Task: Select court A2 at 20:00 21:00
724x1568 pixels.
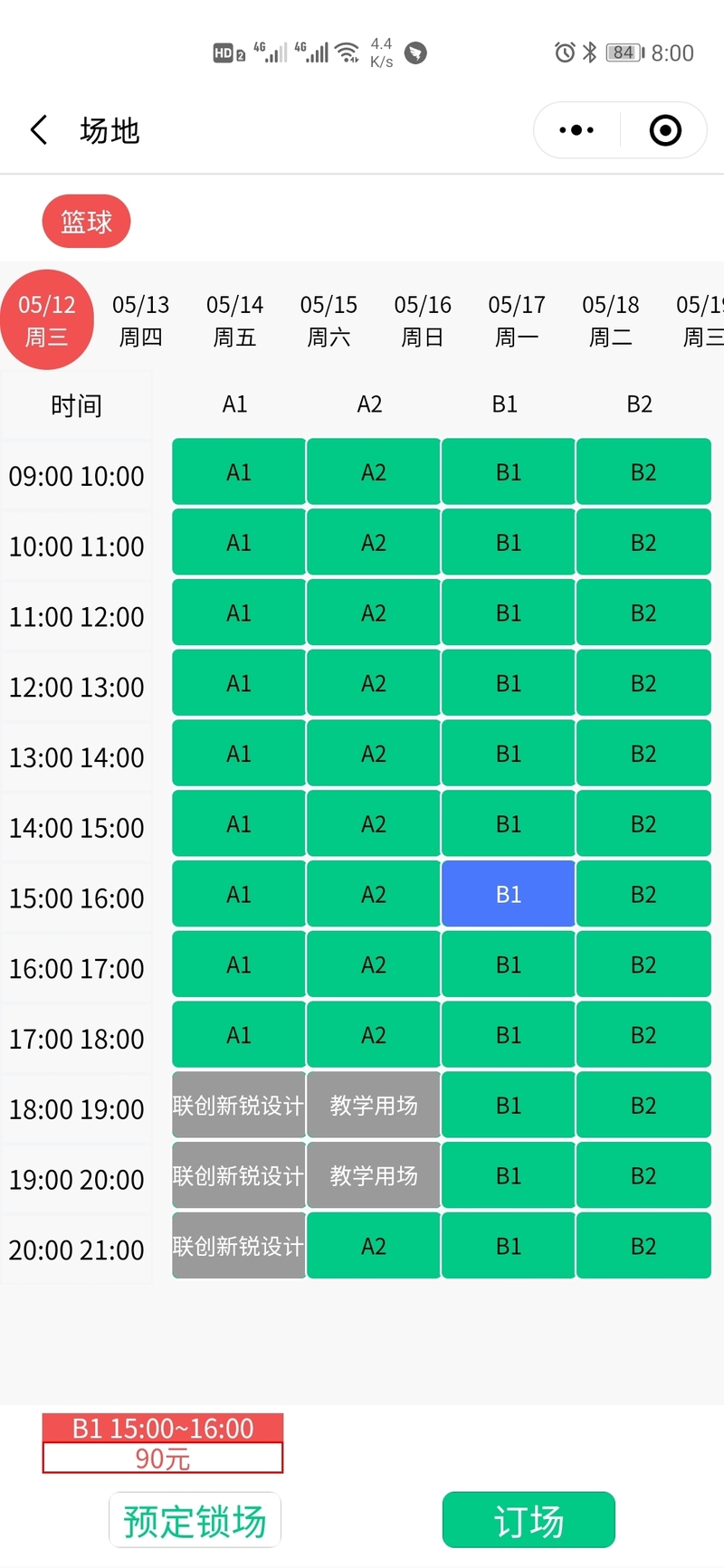Action: pos(374,1246)
